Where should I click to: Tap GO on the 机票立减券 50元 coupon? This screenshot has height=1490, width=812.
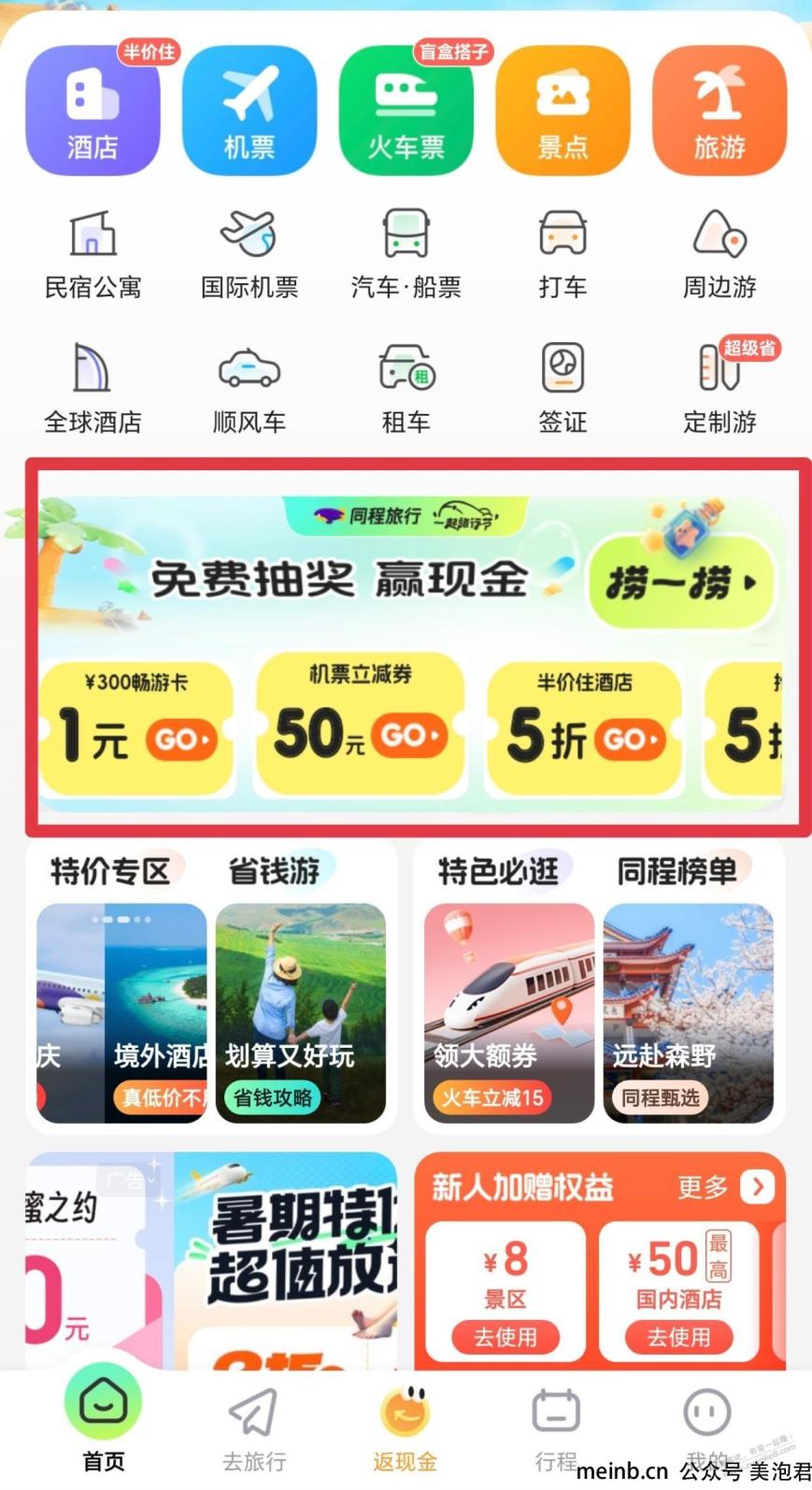[409, 736]
